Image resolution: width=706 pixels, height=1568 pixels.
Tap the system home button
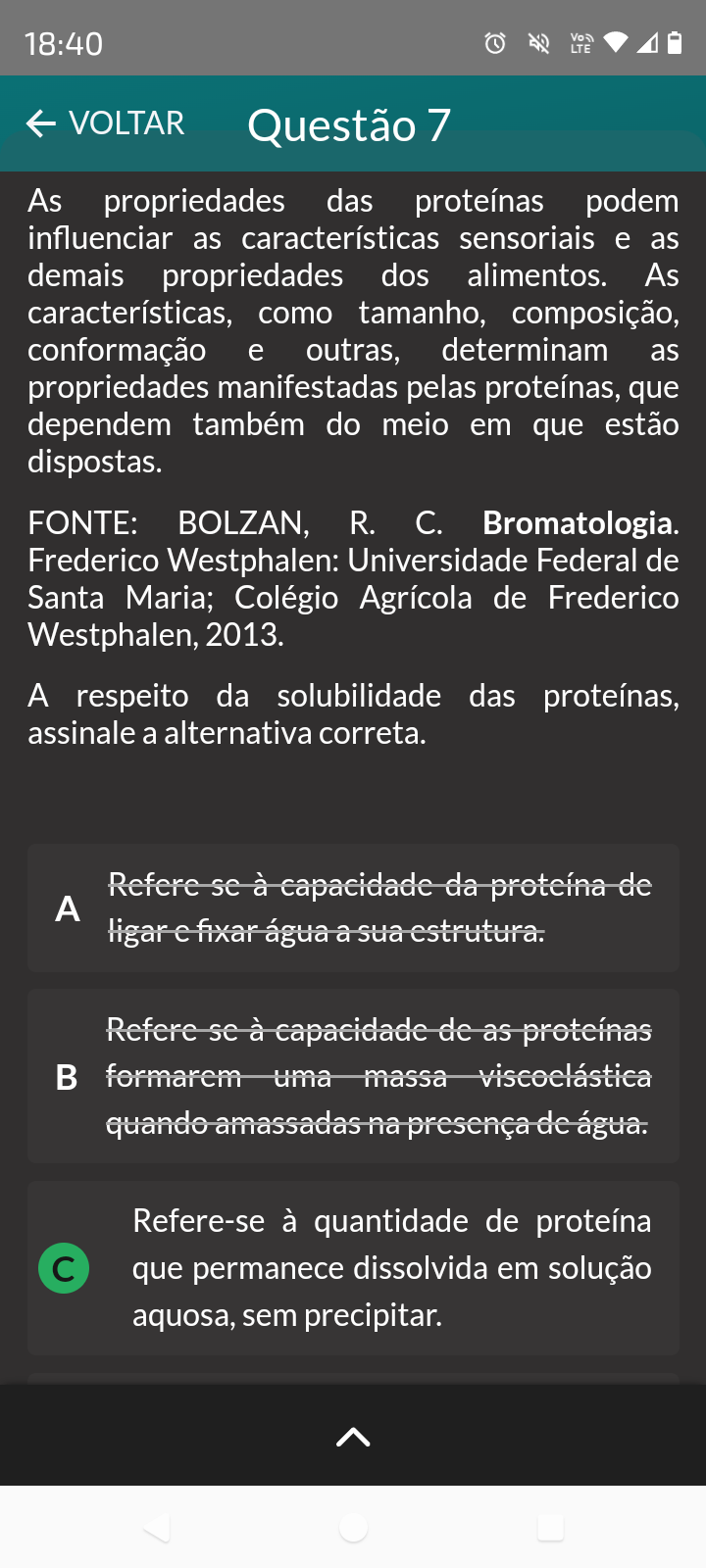[x=353, y=1527]
